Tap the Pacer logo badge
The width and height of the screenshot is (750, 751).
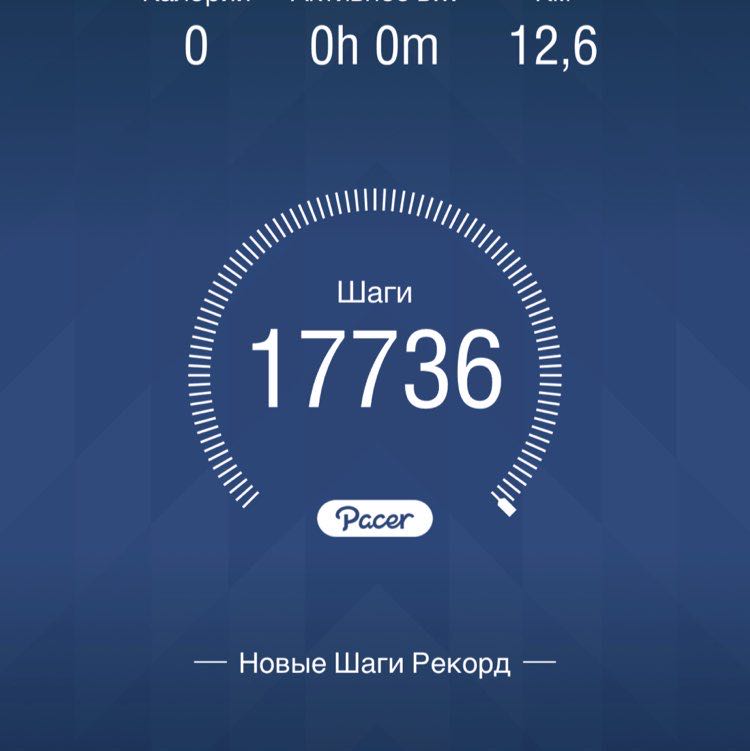375,517
